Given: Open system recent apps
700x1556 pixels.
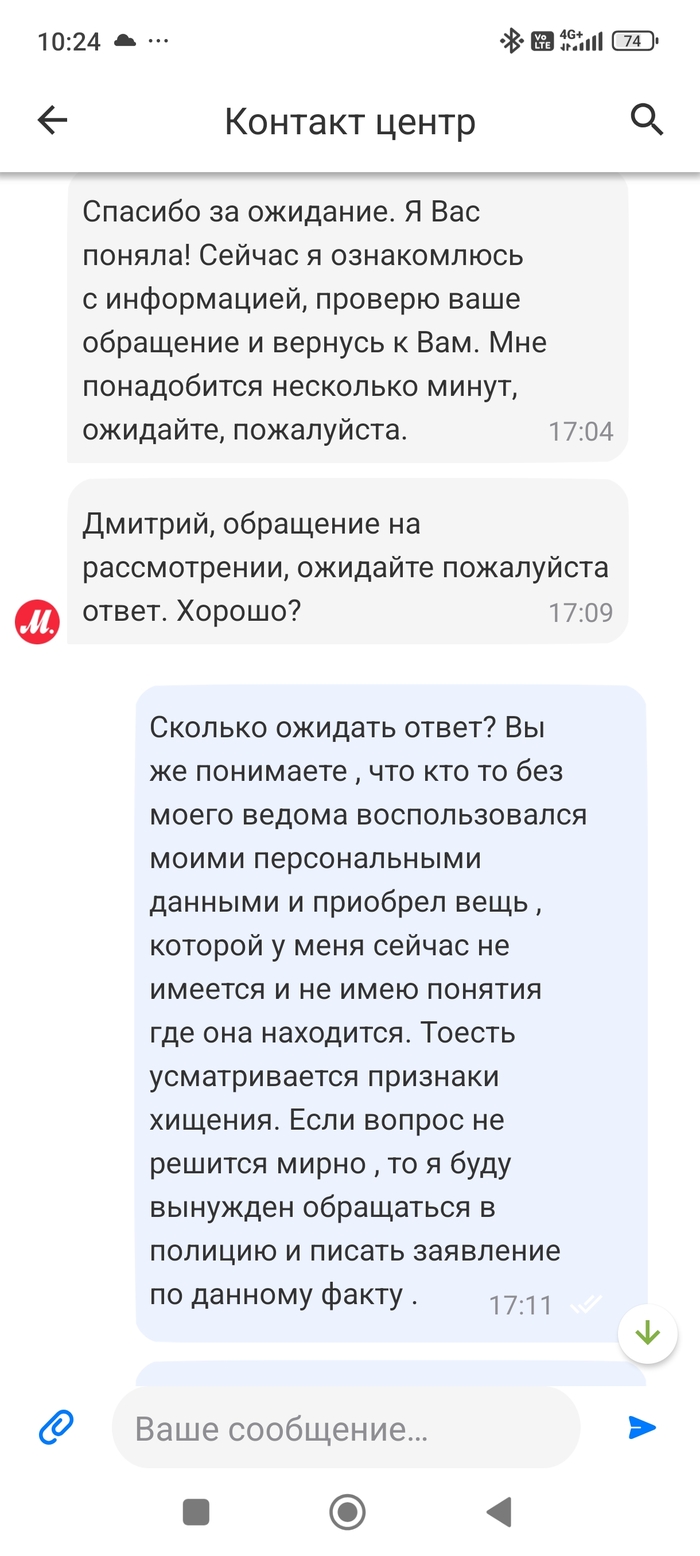Looking at the screenshot, I should pyautogui.click(x=196, y=1511).
